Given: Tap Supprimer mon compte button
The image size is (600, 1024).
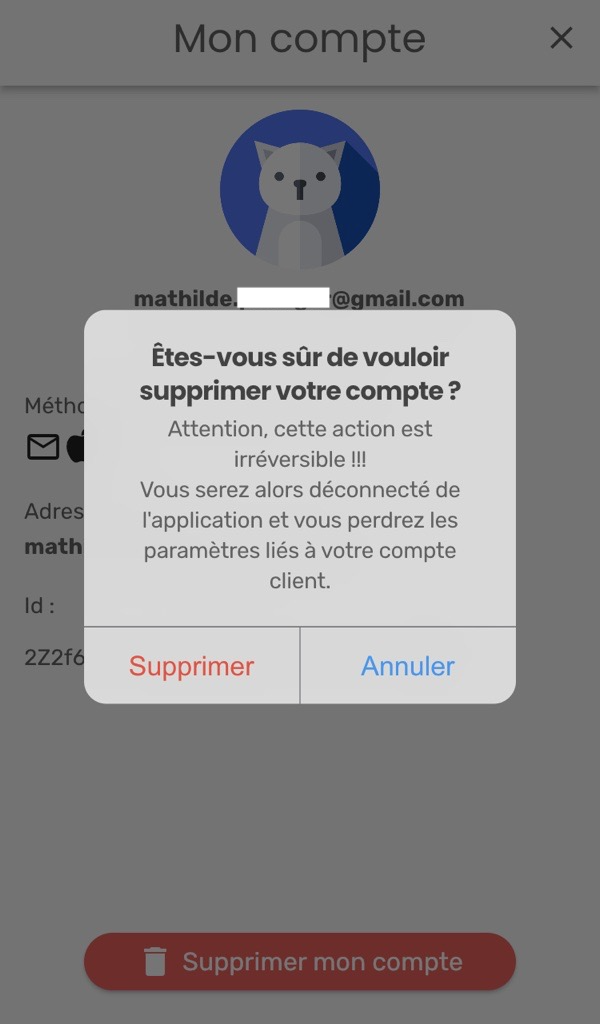Looking at the screenshot, I should pos(300,962).
